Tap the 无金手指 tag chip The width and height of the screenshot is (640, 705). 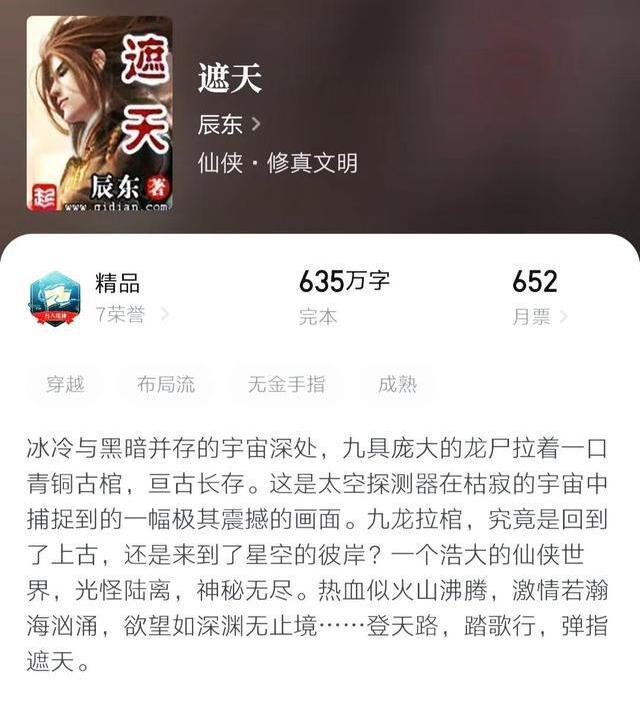click(x=286, y=384)
